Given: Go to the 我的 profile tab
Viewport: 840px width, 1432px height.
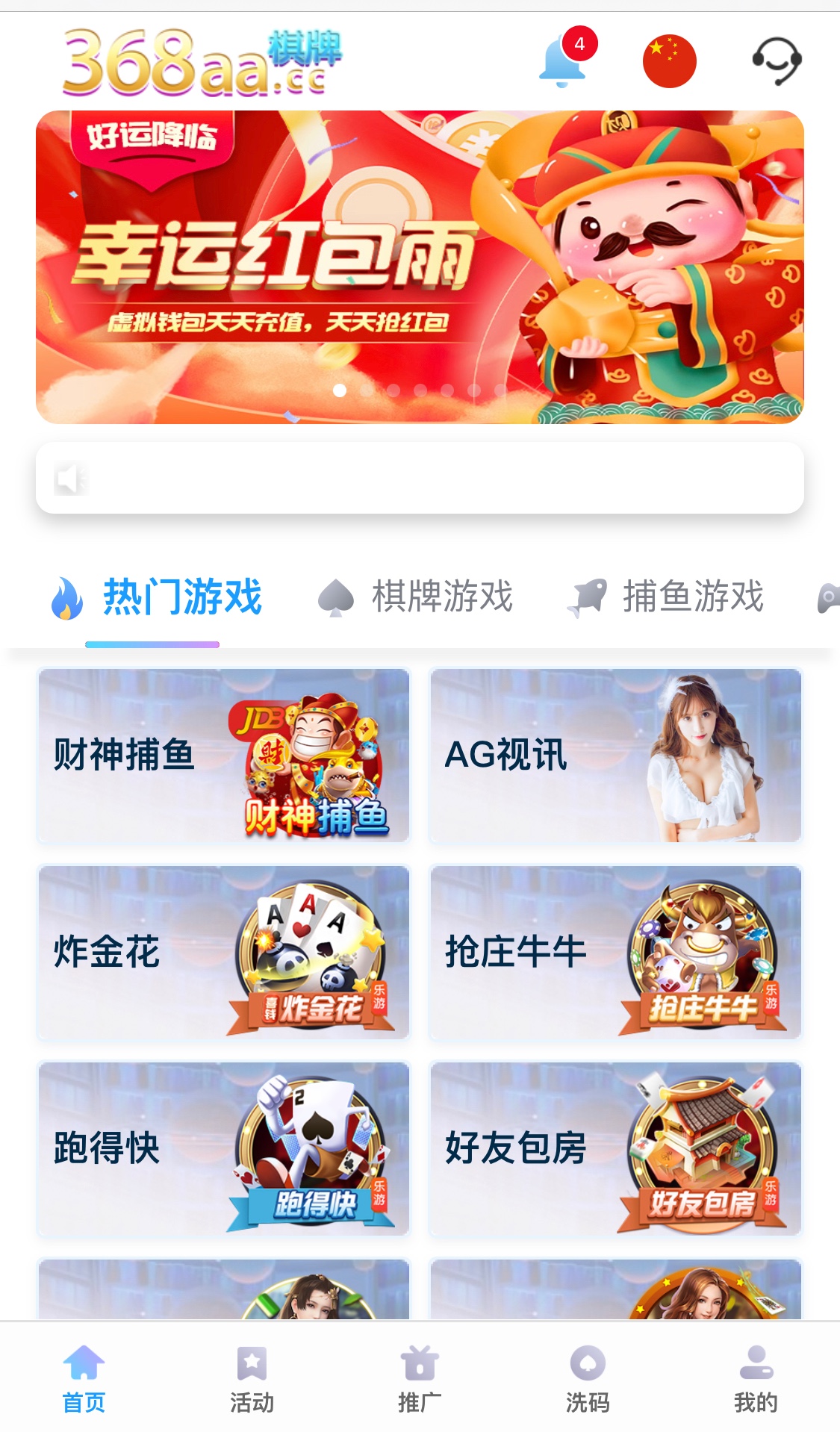Looking at the screenshot, I should (x=756, y=1379).
